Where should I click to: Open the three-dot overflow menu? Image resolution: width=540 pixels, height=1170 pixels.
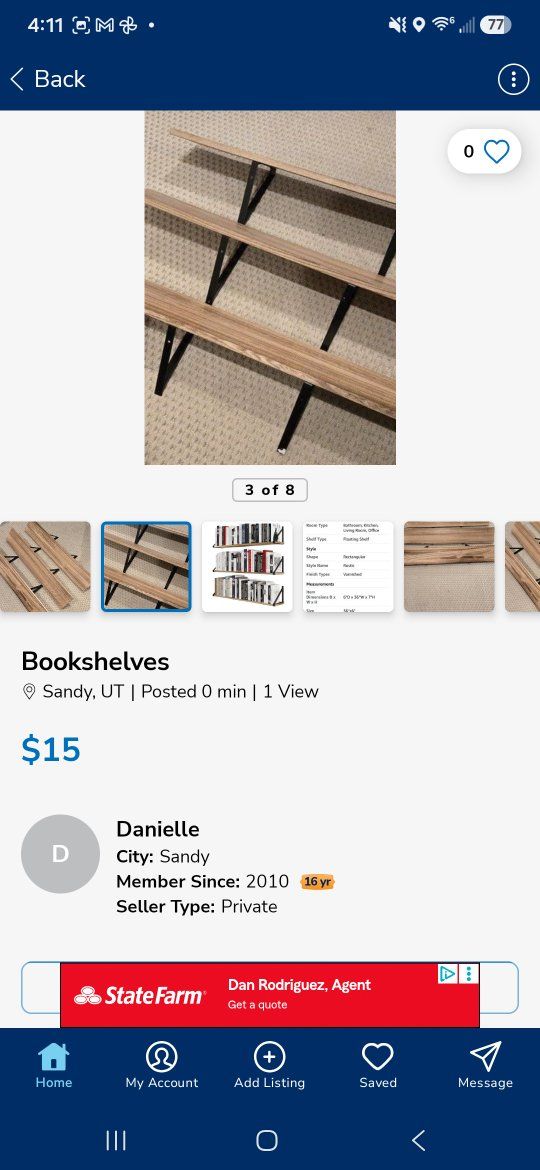(513, 80)
